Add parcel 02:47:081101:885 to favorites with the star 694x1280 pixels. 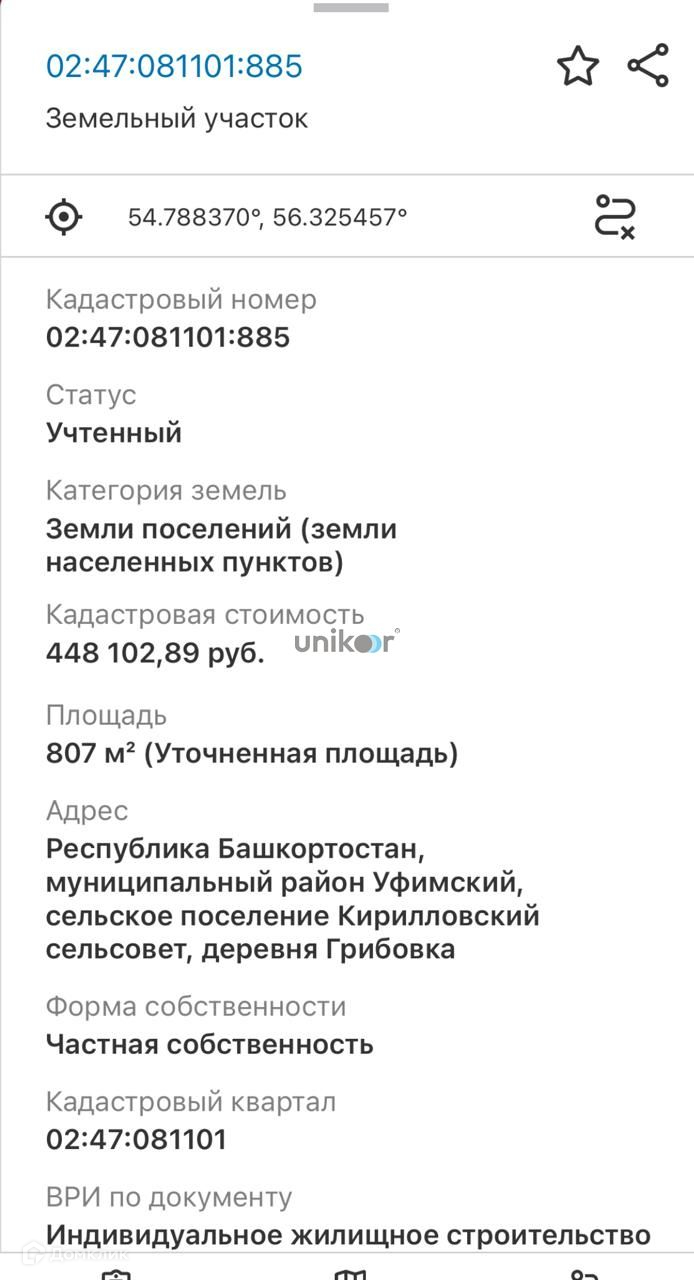tap(577, 67)
